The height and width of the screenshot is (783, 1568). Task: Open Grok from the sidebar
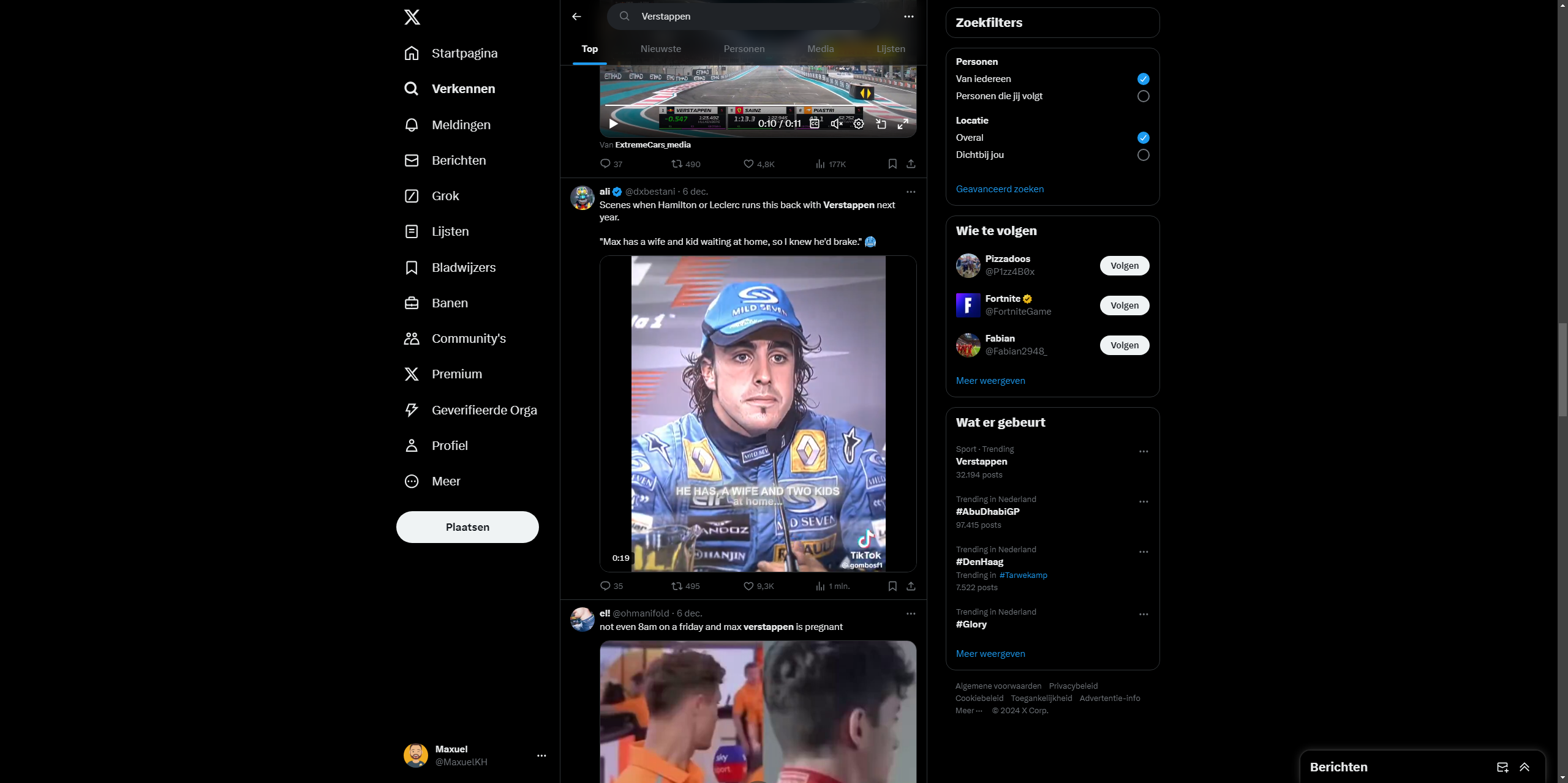click(445, 196)
